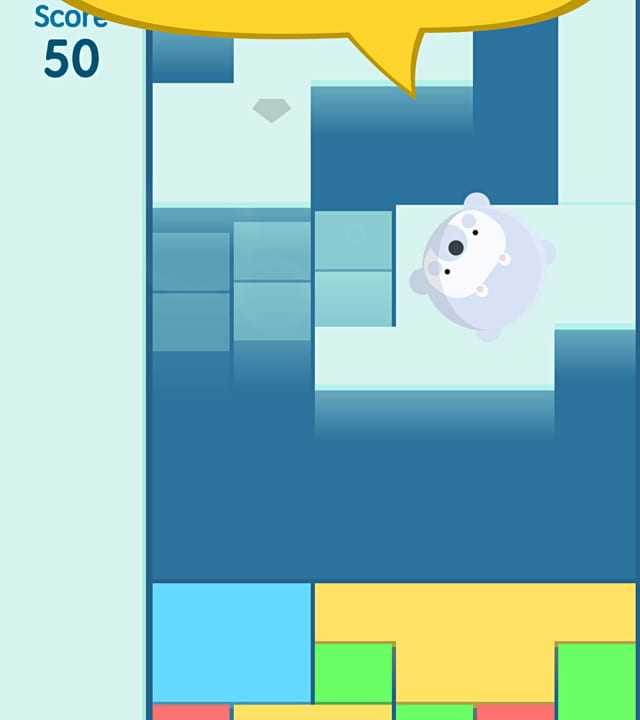Tap the large light-blue block
Viewport: 640px width, 720px height.
click(231, 642)
